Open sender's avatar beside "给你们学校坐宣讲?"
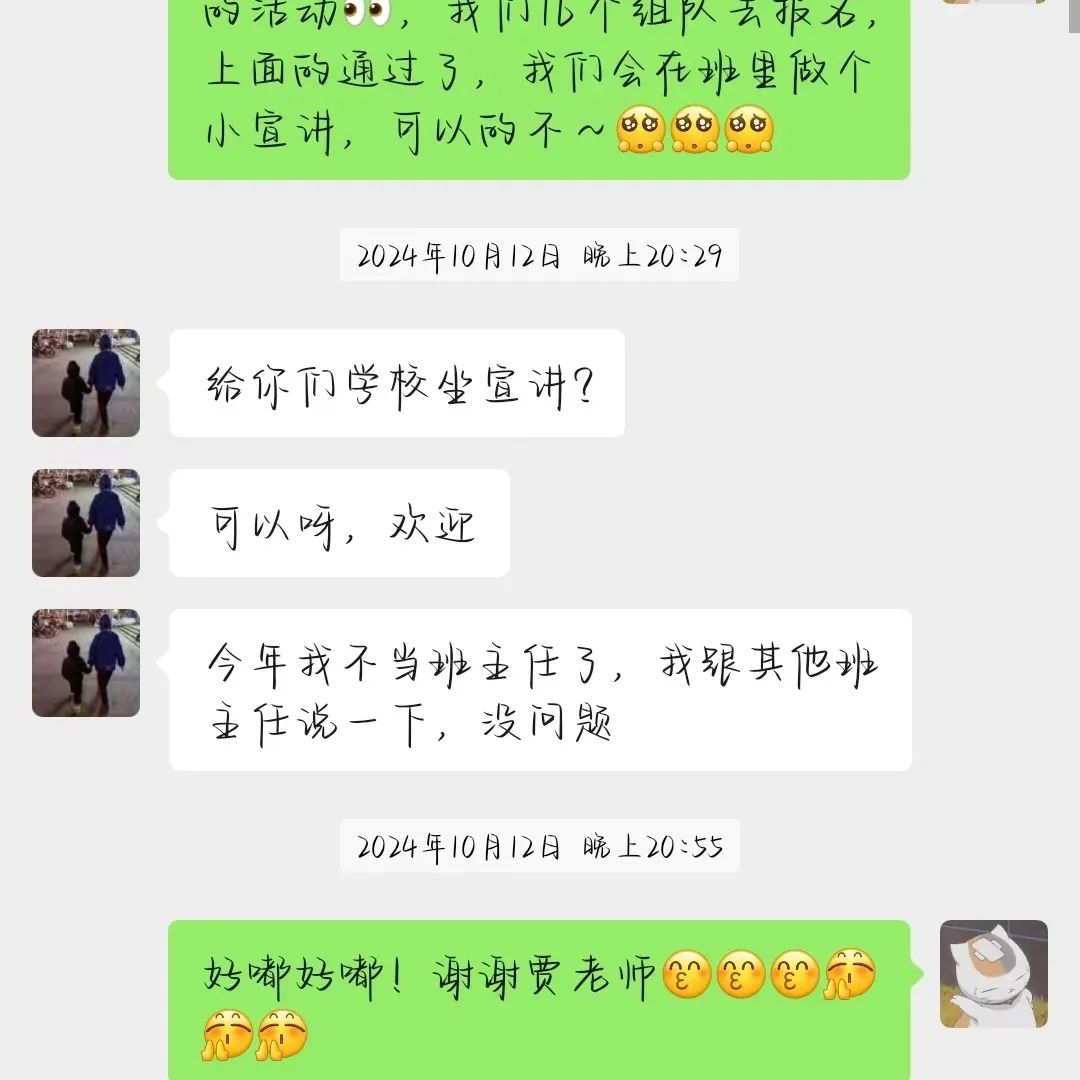 coord(86,383)
